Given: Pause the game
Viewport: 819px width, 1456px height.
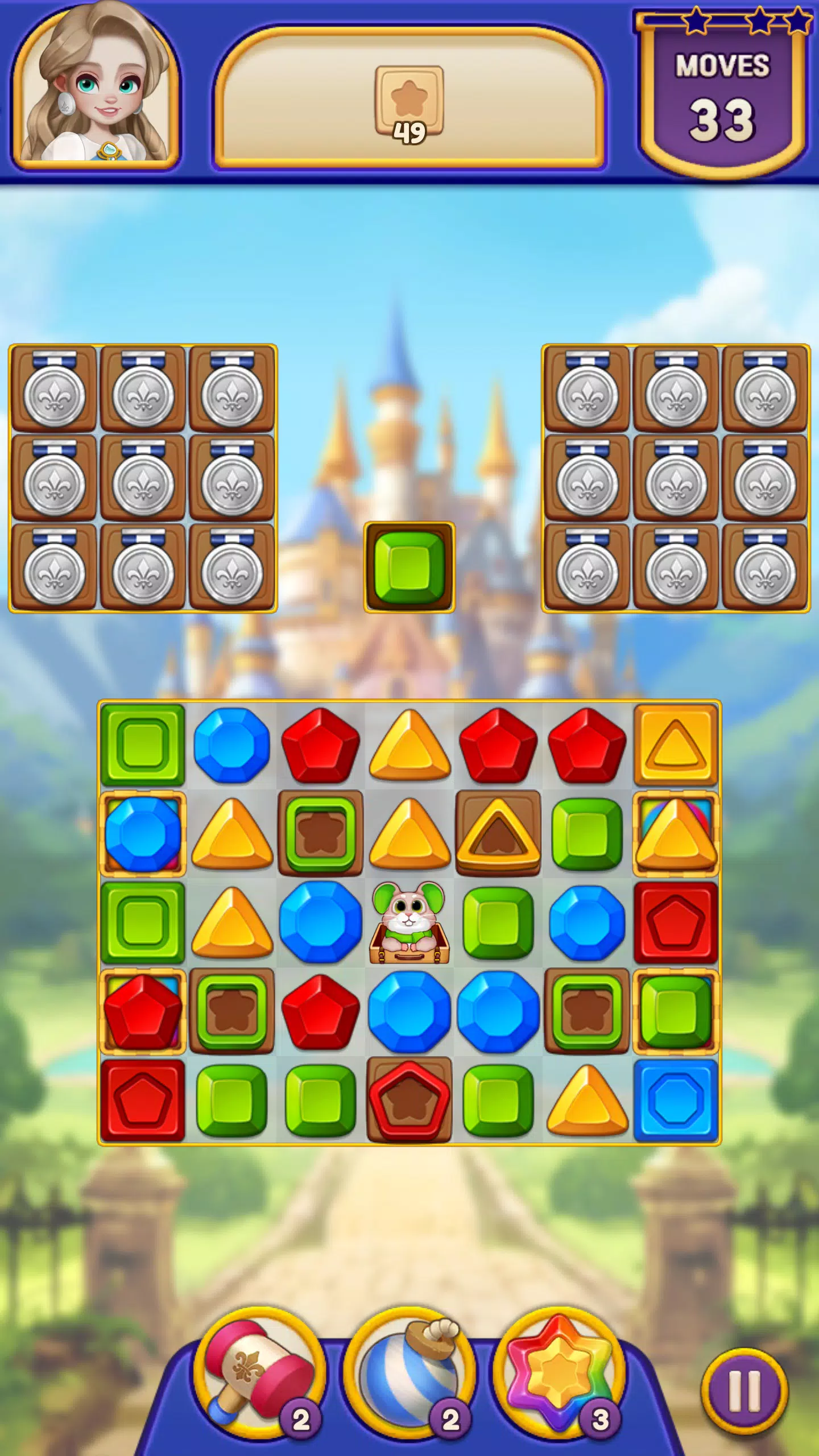Looking at the screenshot, I should click(x=744, y=1391).
